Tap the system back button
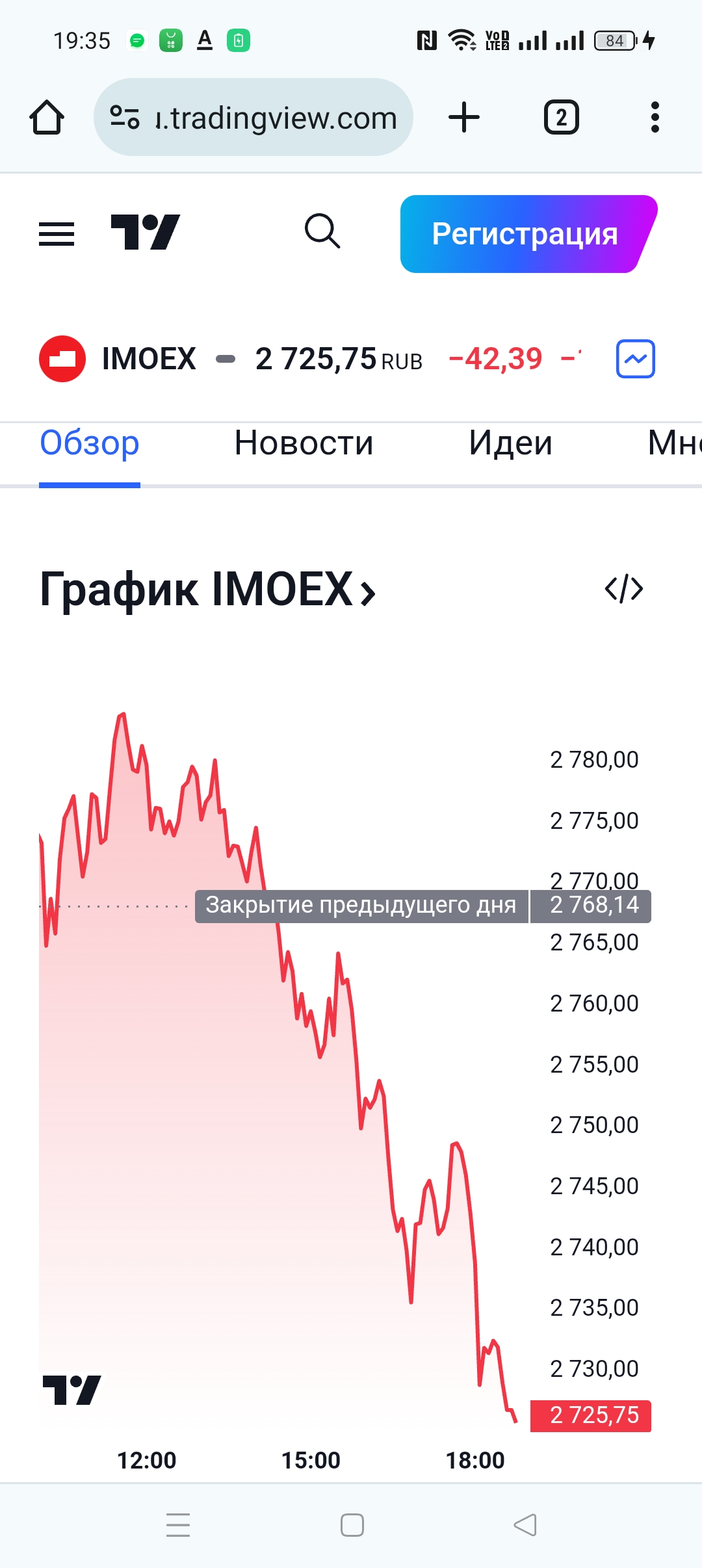The image size is (702, 1568). click(525, 1524)
